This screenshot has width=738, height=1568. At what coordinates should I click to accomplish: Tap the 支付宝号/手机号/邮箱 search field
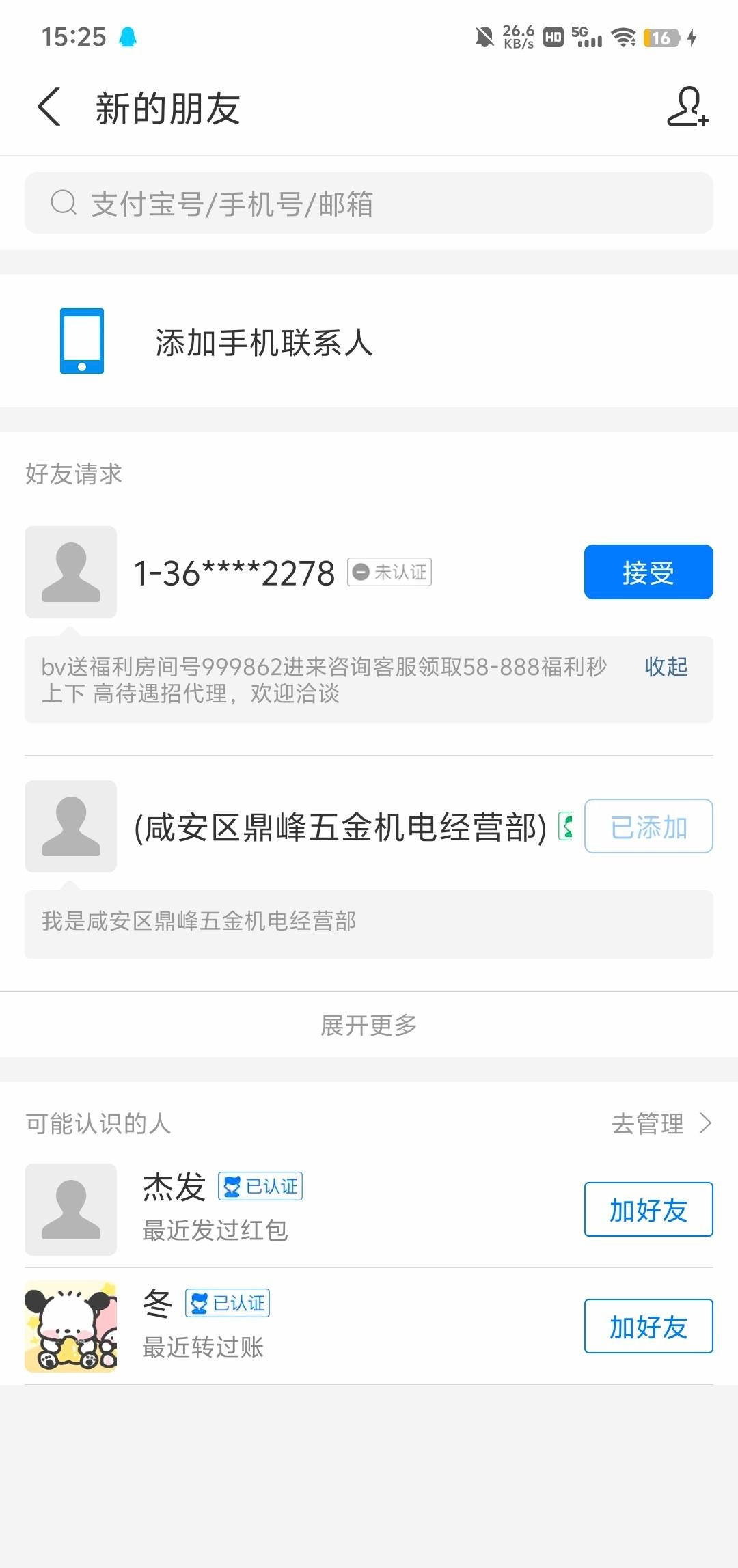click(369, 204)
